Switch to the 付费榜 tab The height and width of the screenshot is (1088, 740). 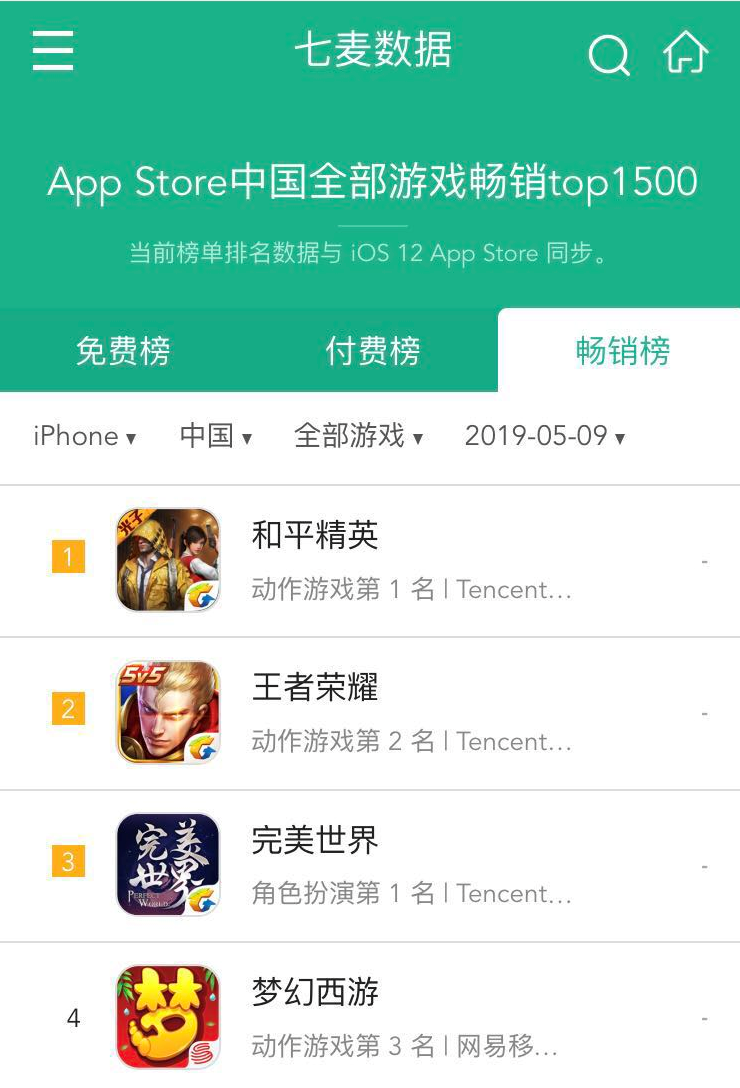tap(372, 351)
